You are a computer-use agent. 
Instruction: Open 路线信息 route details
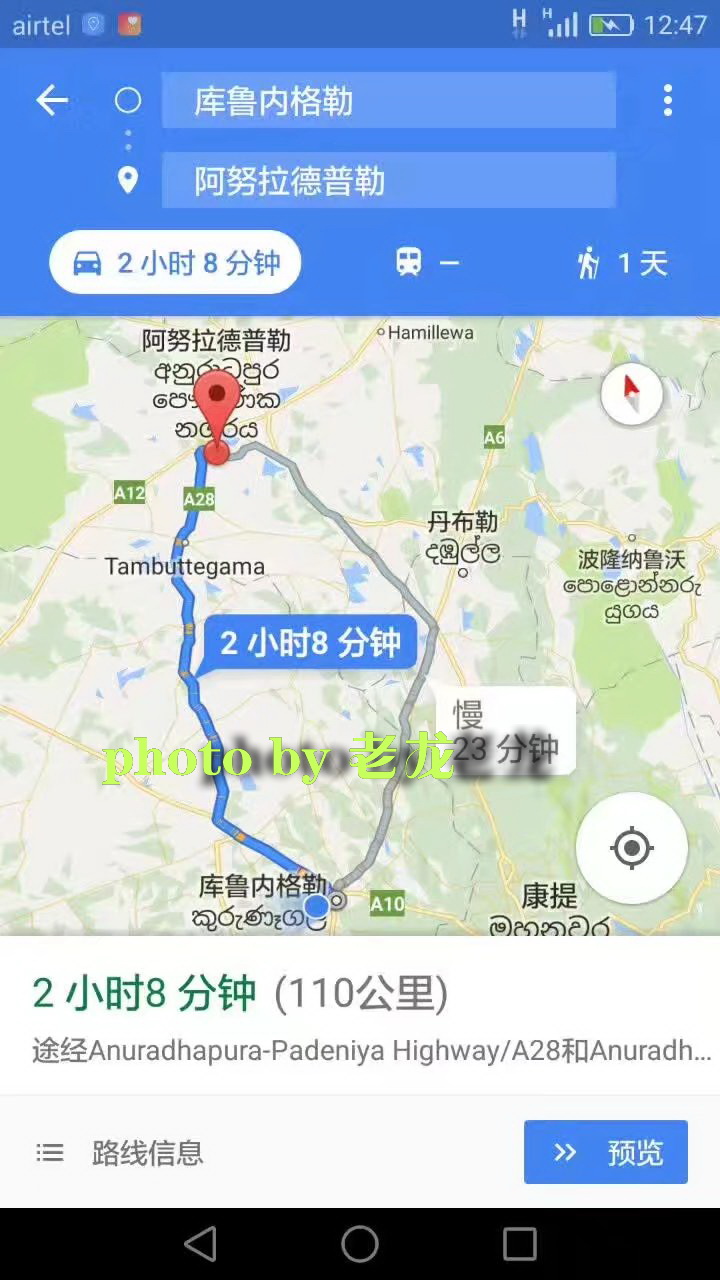(x=120, y=1153)
